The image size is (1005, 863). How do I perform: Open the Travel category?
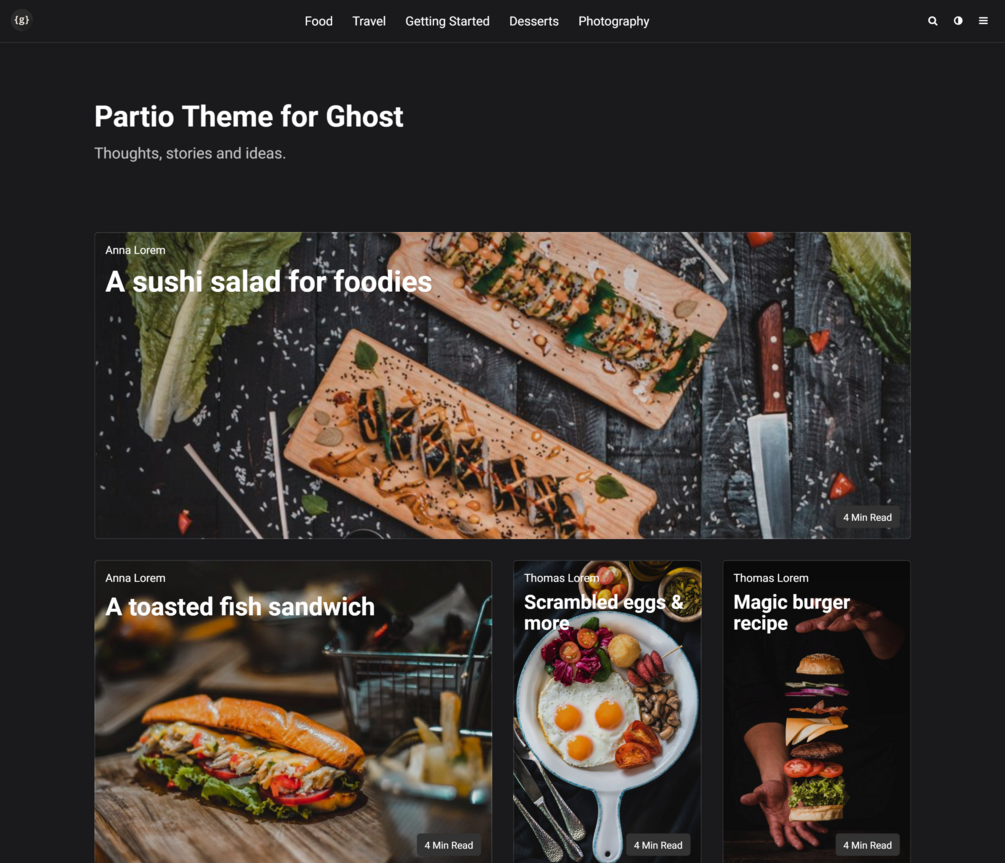click(368, 21)
